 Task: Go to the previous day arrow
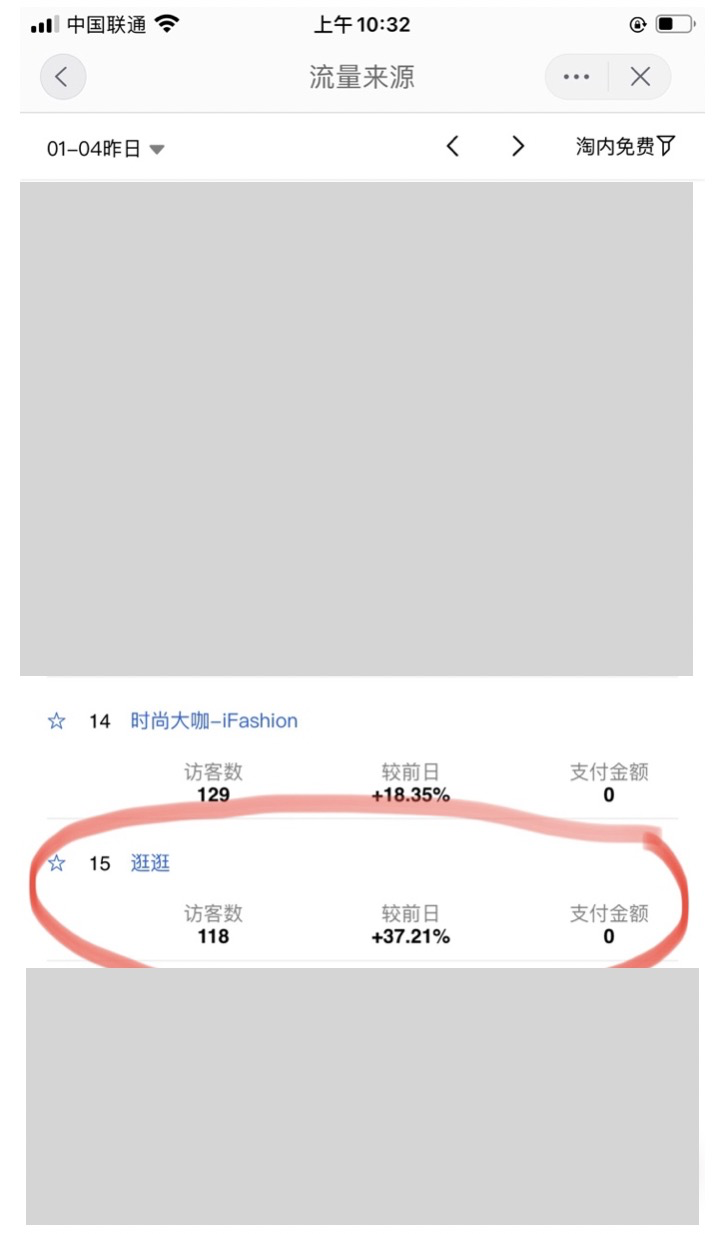click(452, 147)
